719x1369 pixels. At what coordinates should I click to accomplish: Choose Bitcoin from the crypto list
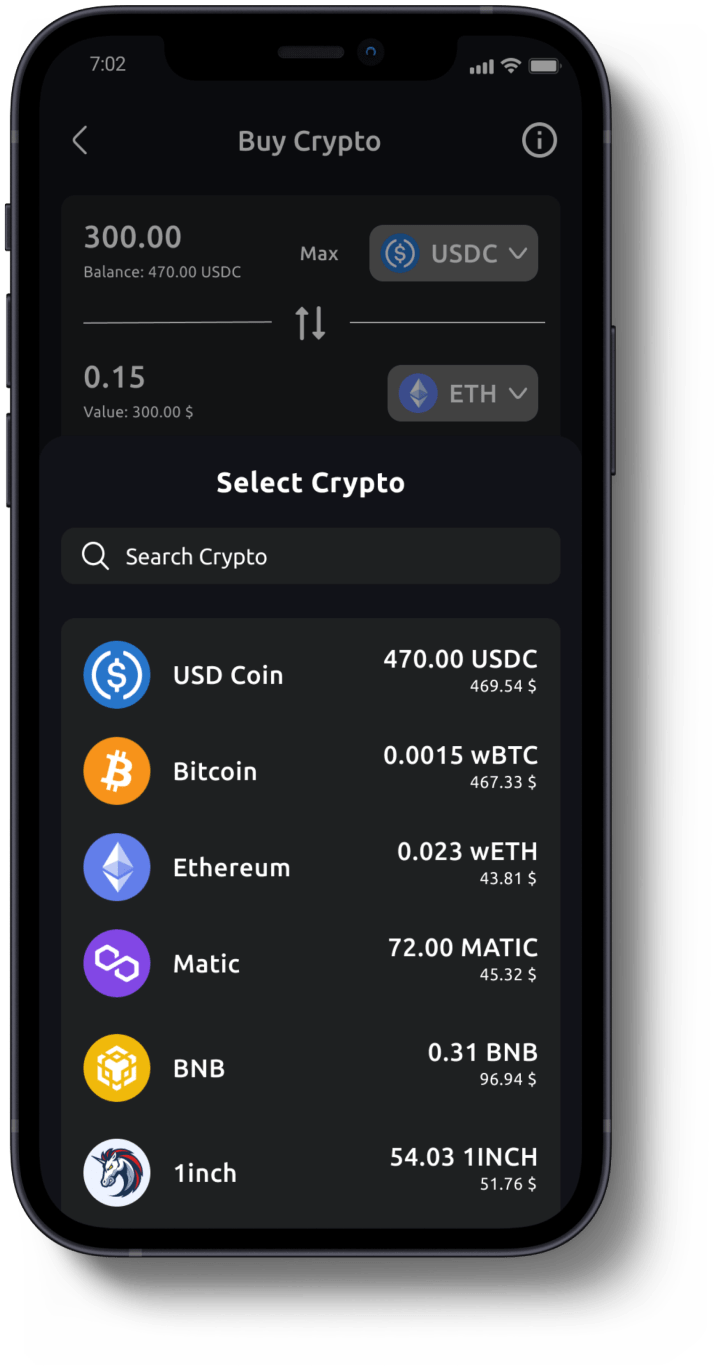[x=310, y=771]
